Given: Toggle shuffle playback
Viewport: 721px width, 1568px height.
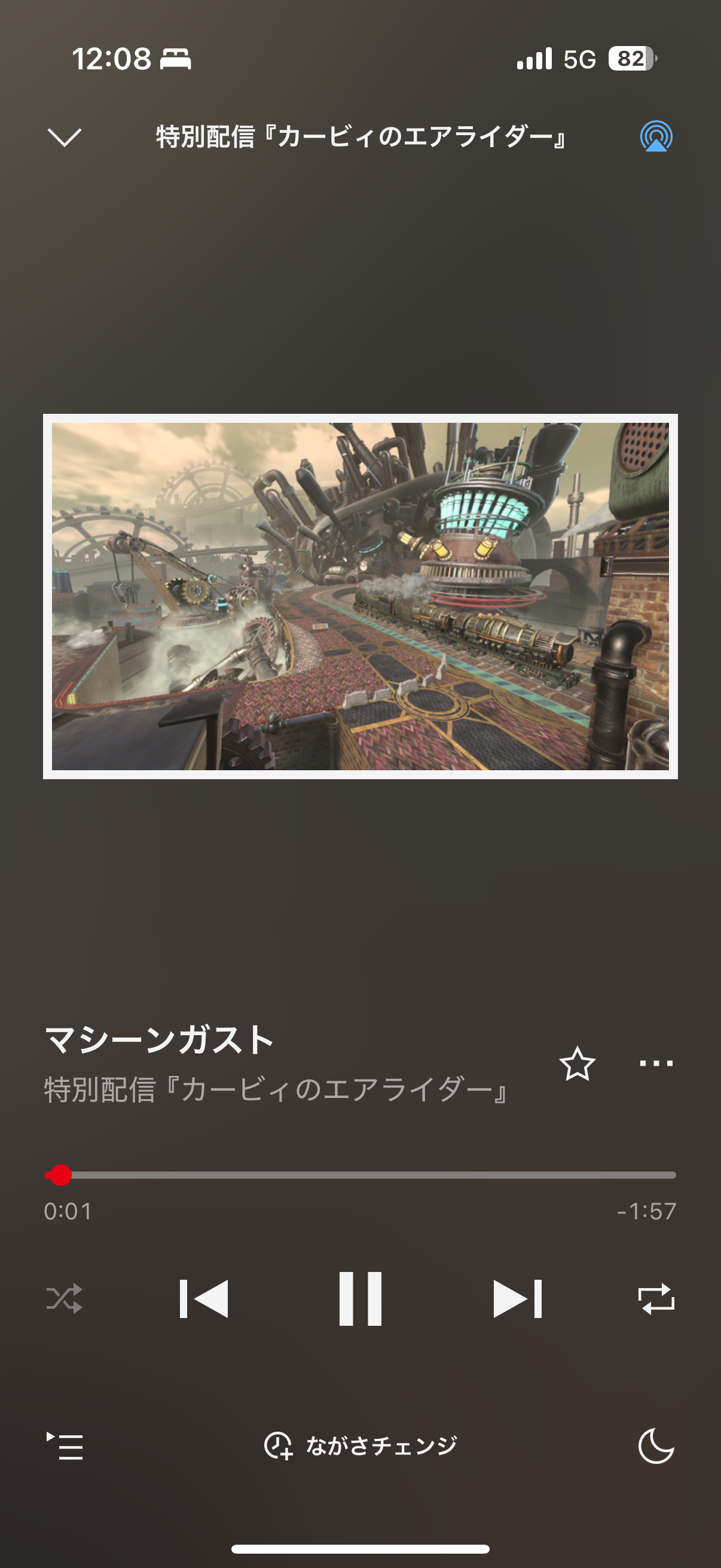Looking at the screenshot, I should pyautogui.click(x=64, y=1298).
